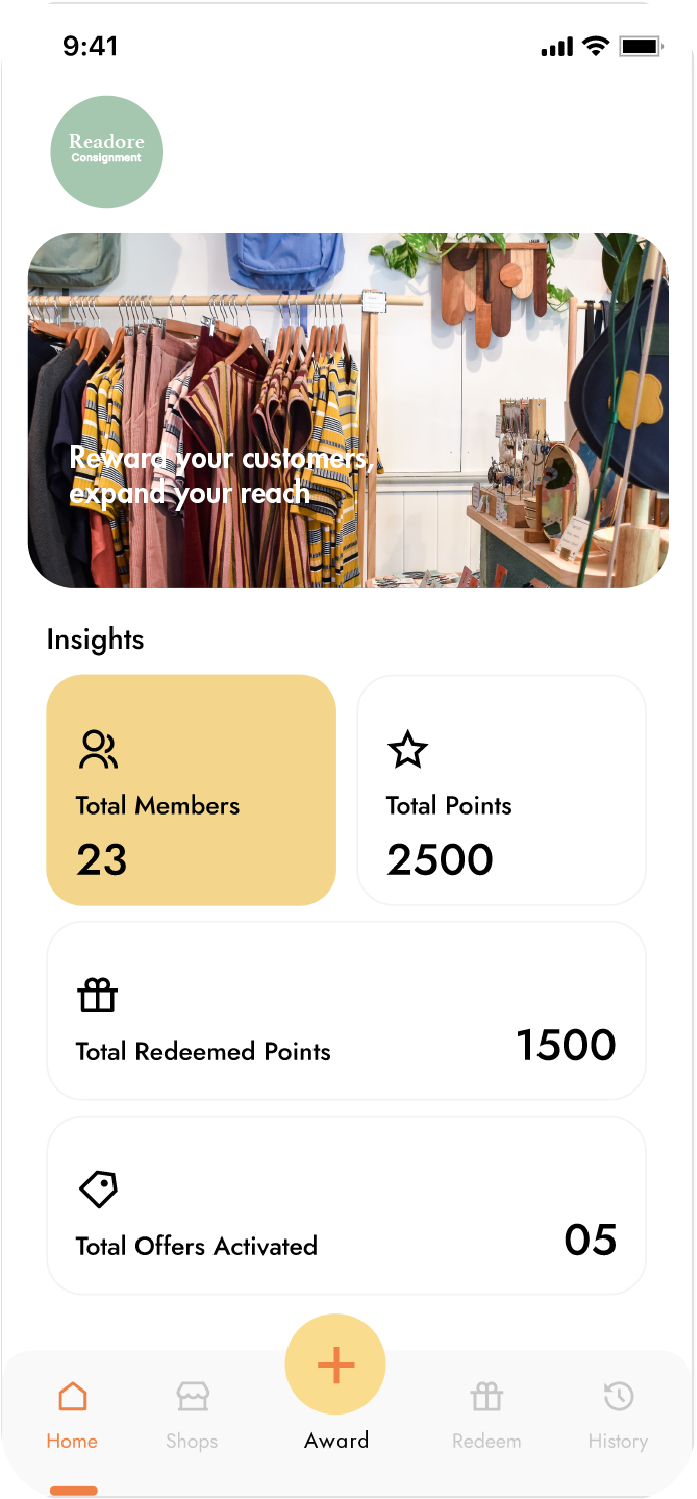Open Total Redeemed Points card
Image resolution: width=697 pixels, height=1499 pixels.
coord(346,1010)
